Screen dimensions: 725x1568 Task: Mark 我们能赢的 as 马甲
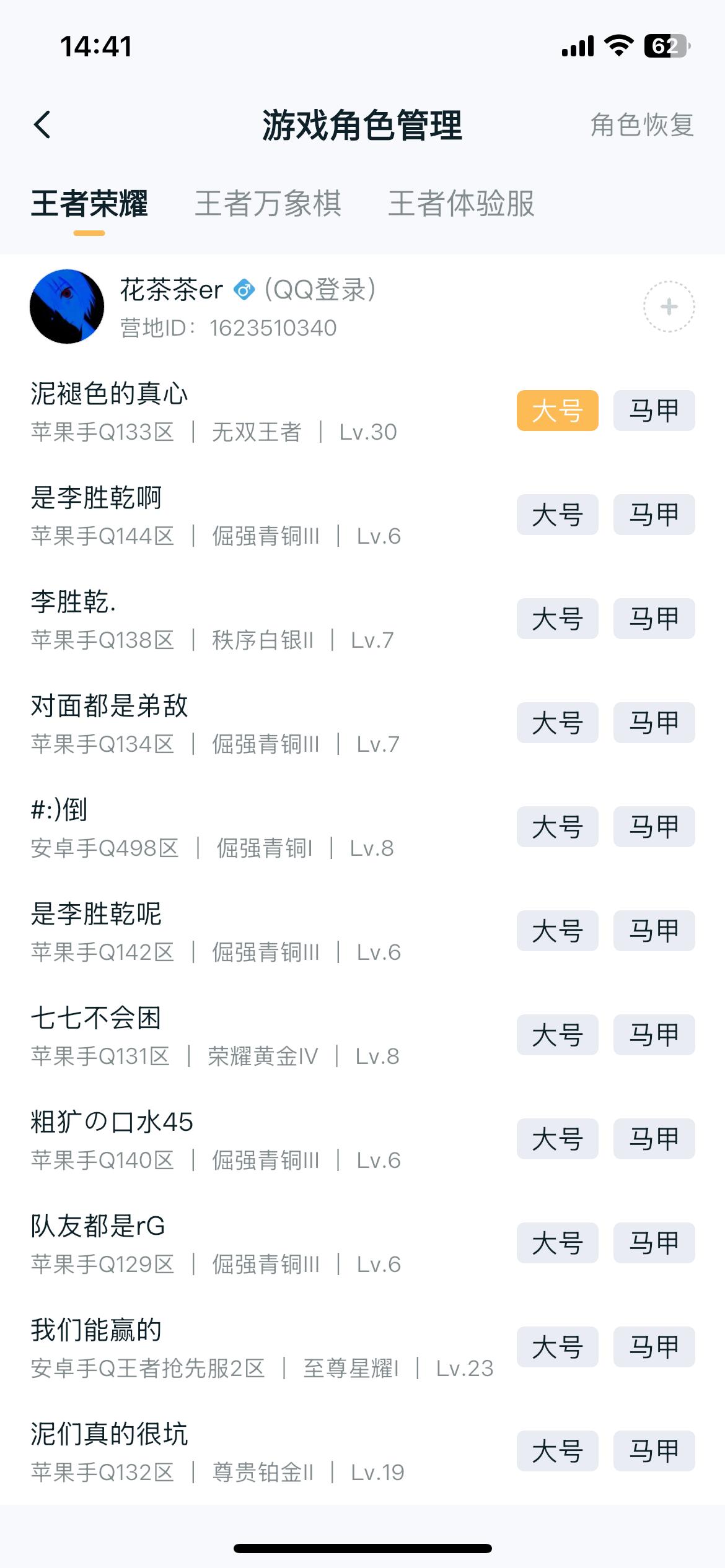pyautogui.click(x=654, y=1346)
